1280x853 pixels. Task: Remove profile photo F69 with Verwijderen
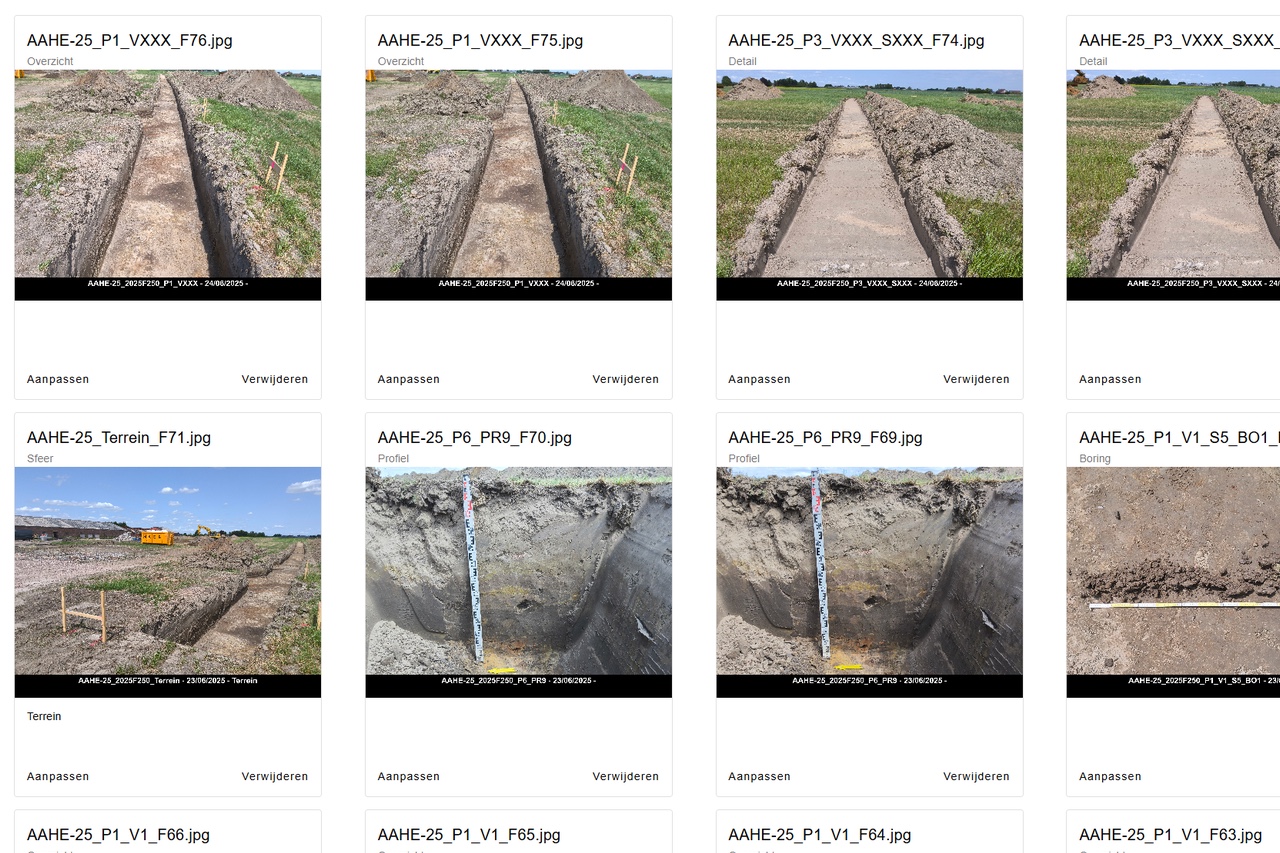click(x=976, y=776)
